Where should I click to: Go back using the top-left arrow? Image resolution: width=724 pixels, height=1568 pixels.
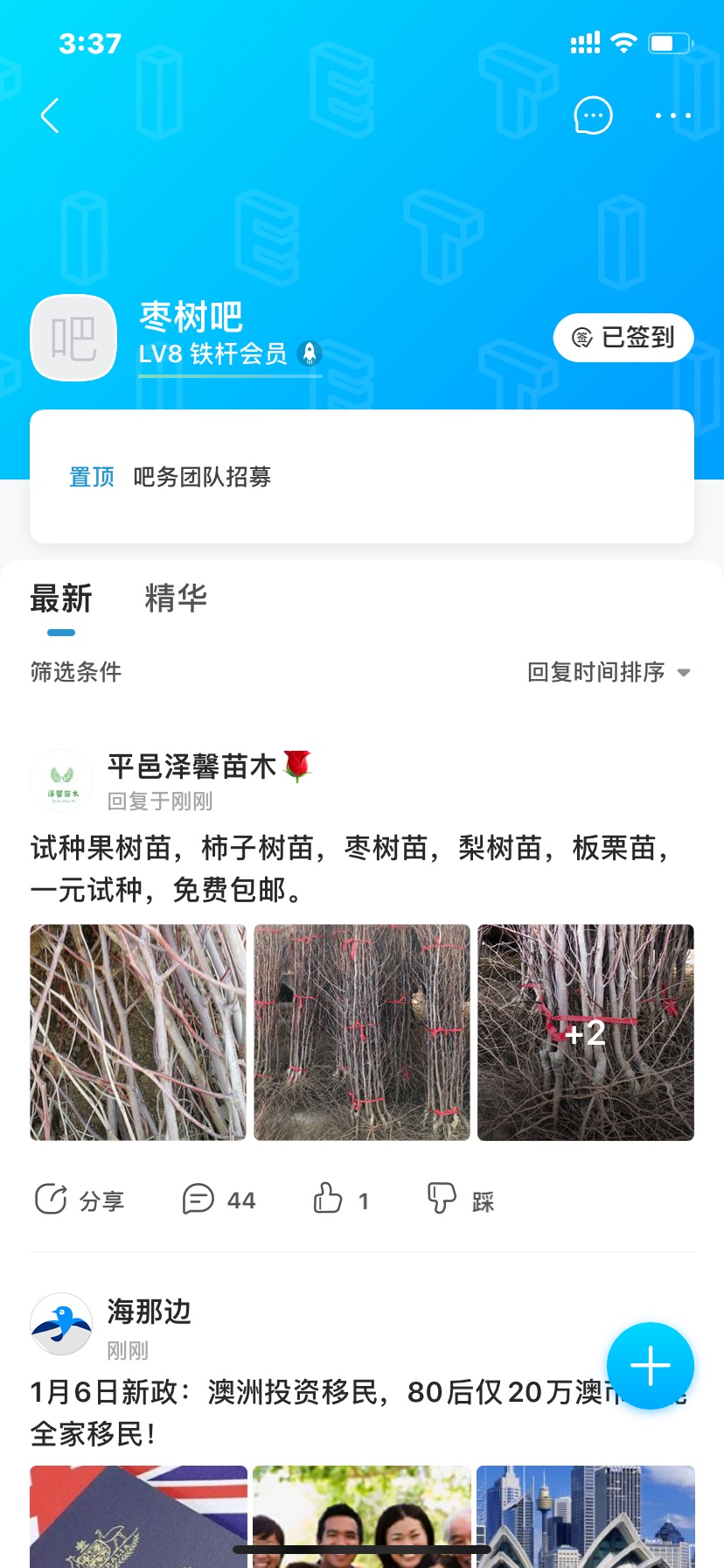[x=50, y=115]
